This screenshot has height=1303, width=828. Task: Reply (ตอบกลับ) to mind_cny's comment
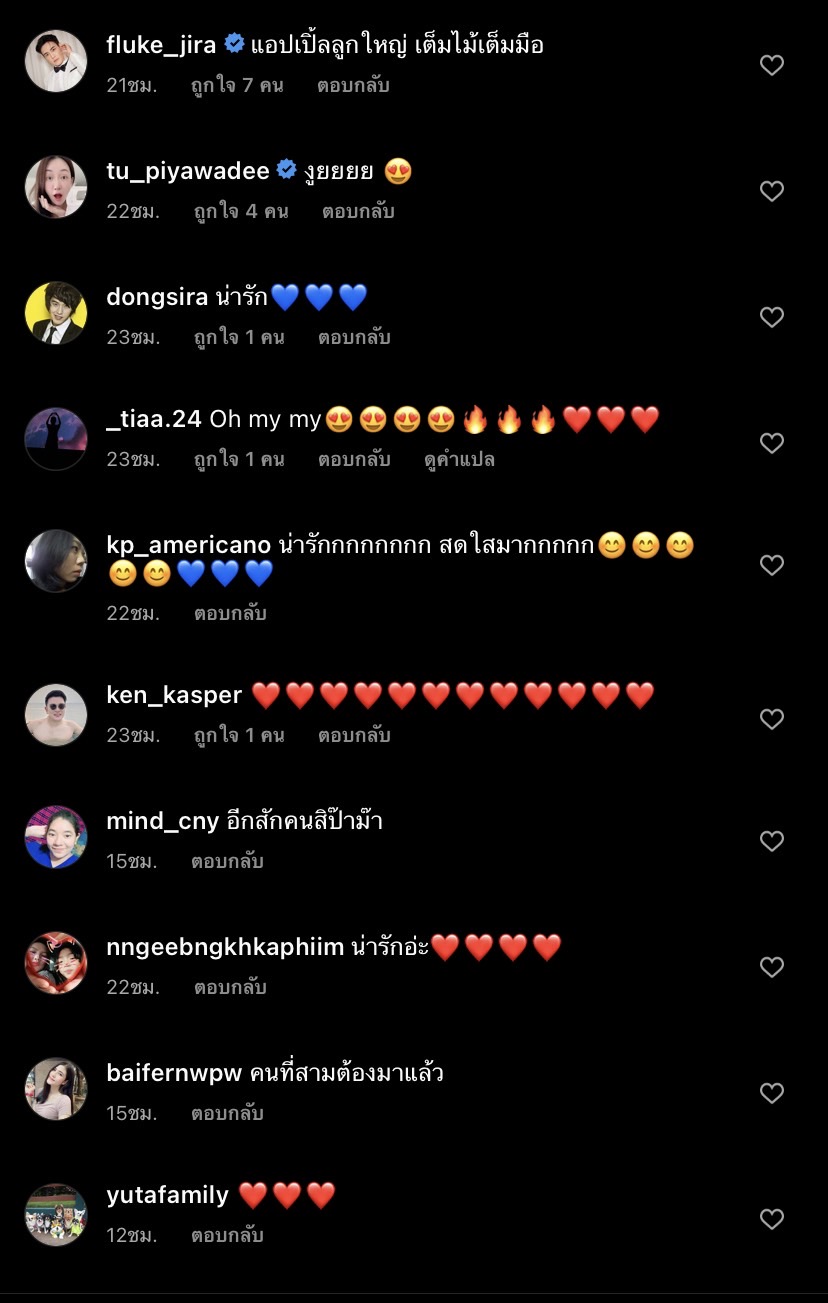[227, 862]
